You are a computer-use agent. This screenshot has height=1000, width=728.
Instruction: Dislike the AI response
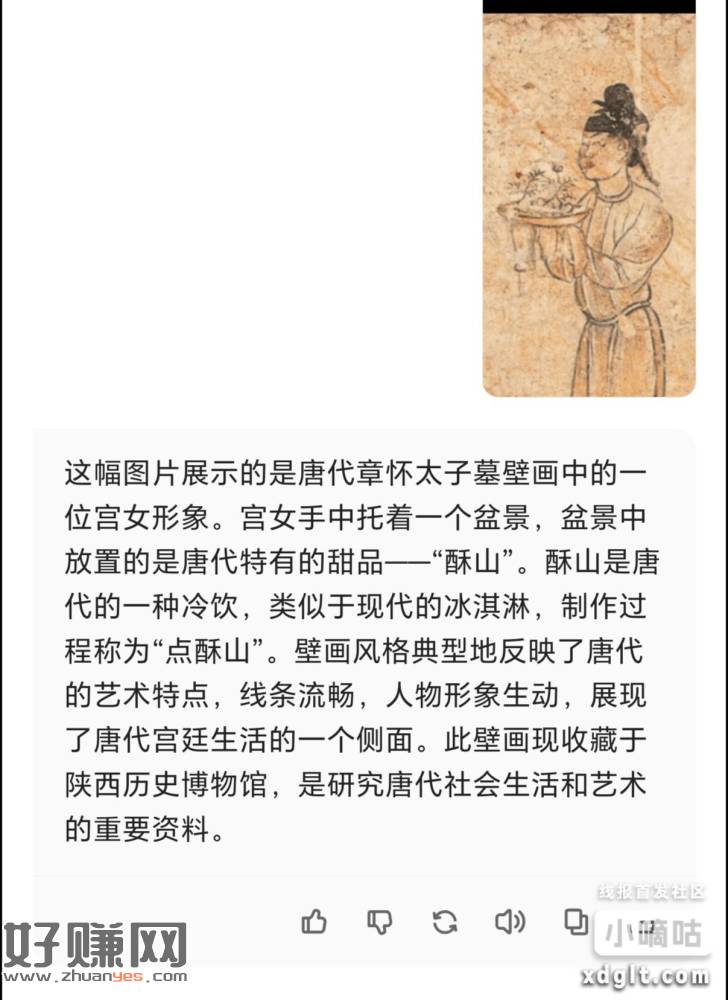380,921
